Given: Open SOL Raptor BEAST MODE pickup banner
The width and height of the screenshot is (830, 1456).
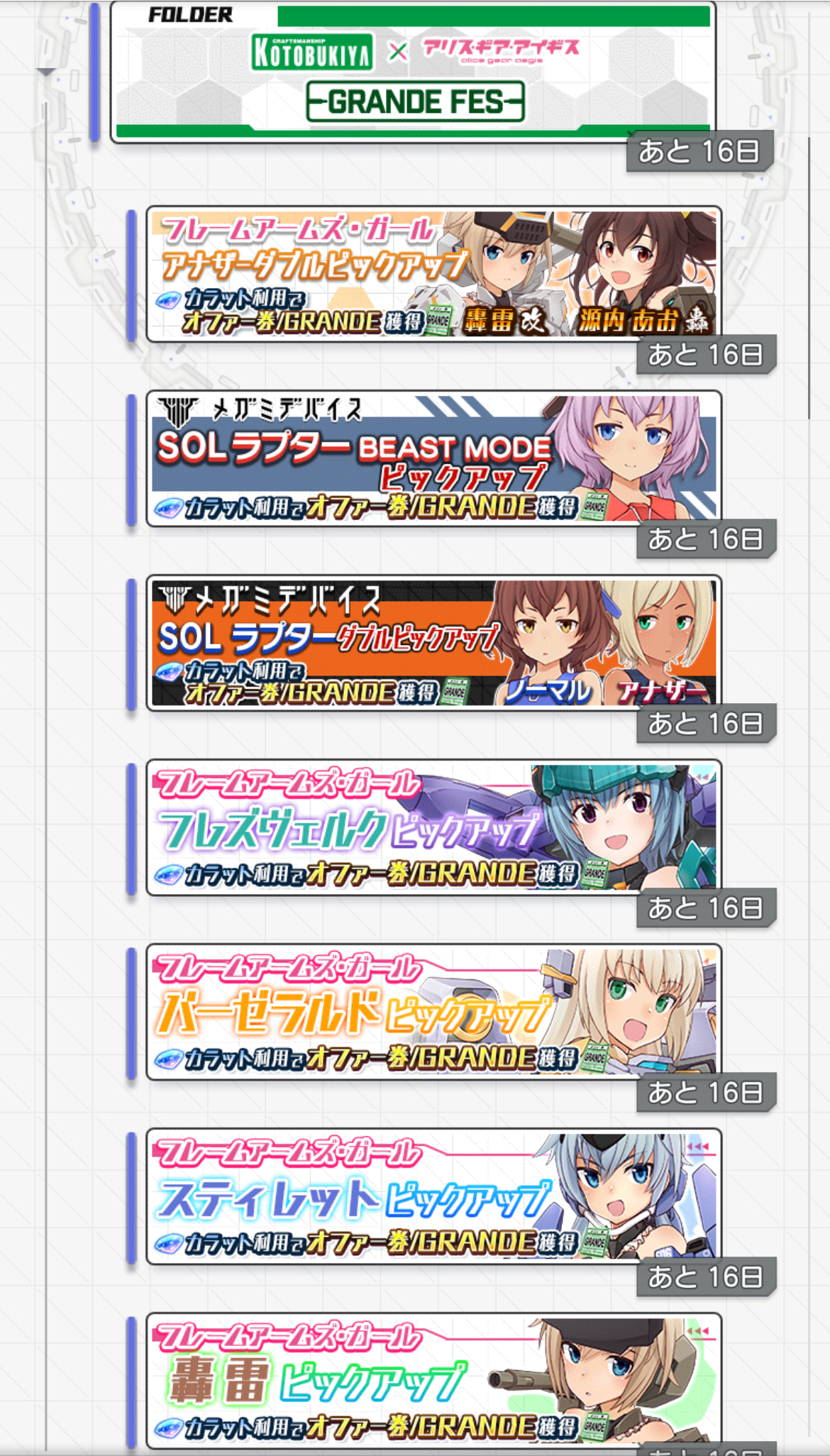Looking at the screenshot, I should pos(433,458).
